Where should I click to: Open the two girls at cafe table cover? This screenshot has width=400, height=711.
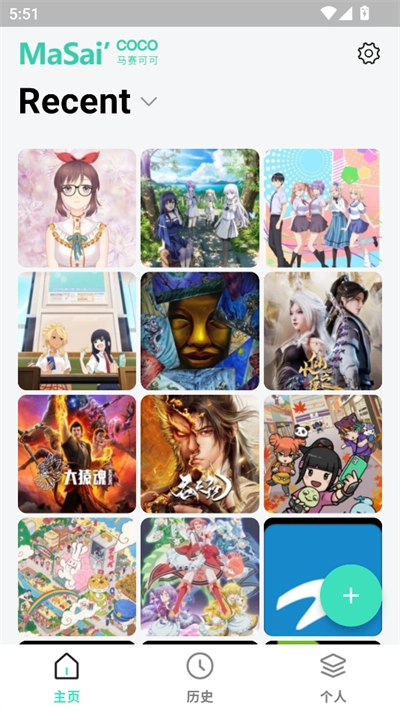coord(77,331)
